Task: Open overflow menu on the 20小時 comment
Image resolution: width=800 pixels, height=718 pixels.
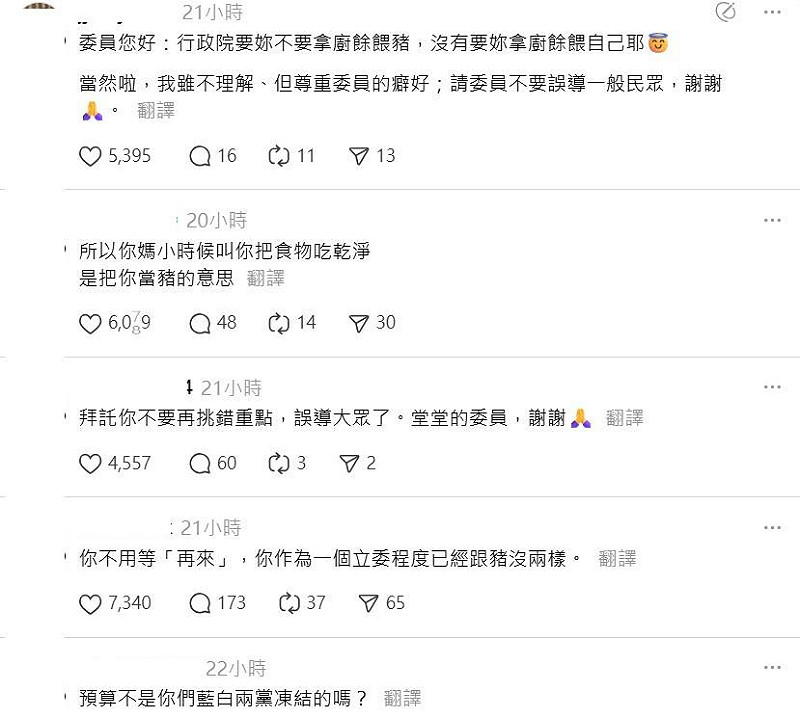Action: click(772, 220)
